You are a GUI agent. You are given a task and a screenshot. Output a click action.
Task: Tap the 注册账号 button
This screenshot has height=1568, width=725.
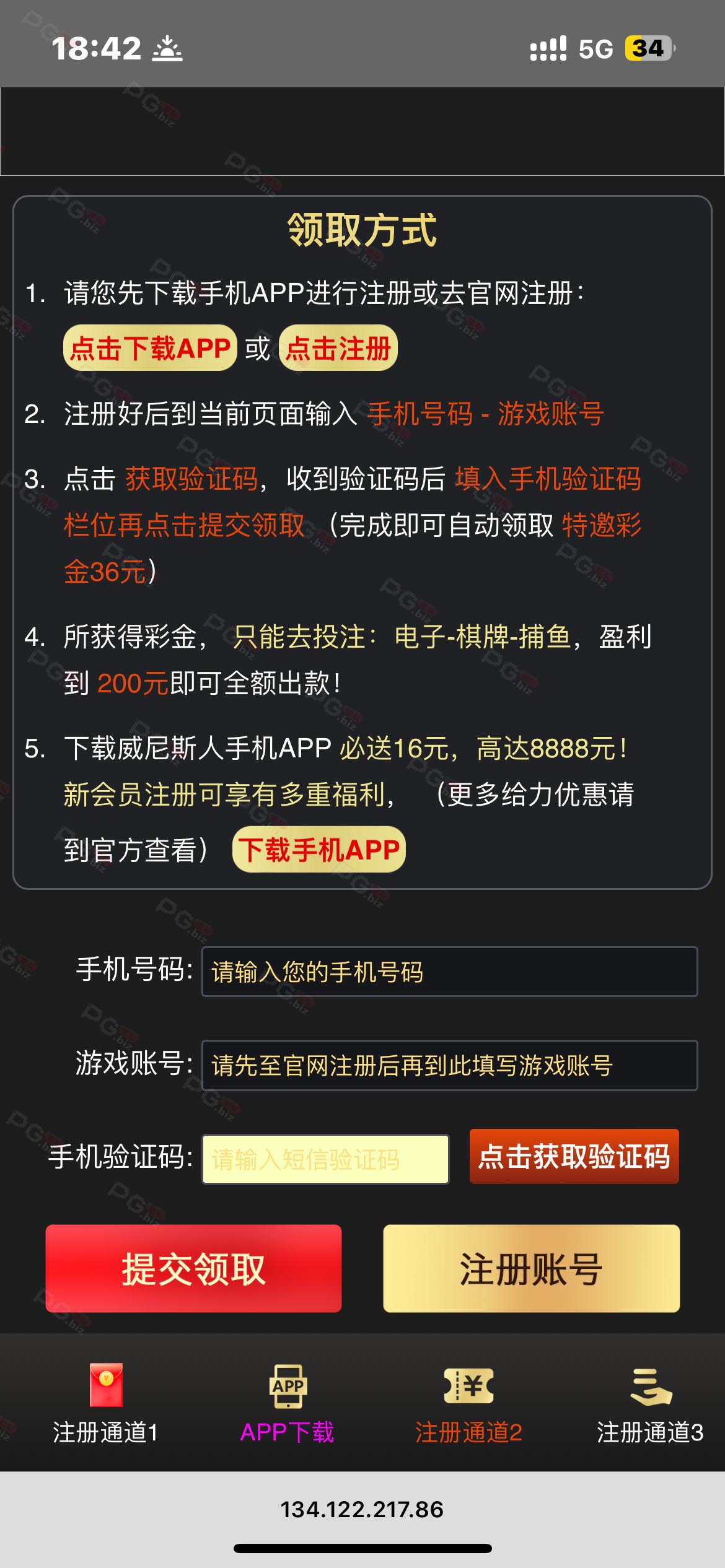[532, 1268]
